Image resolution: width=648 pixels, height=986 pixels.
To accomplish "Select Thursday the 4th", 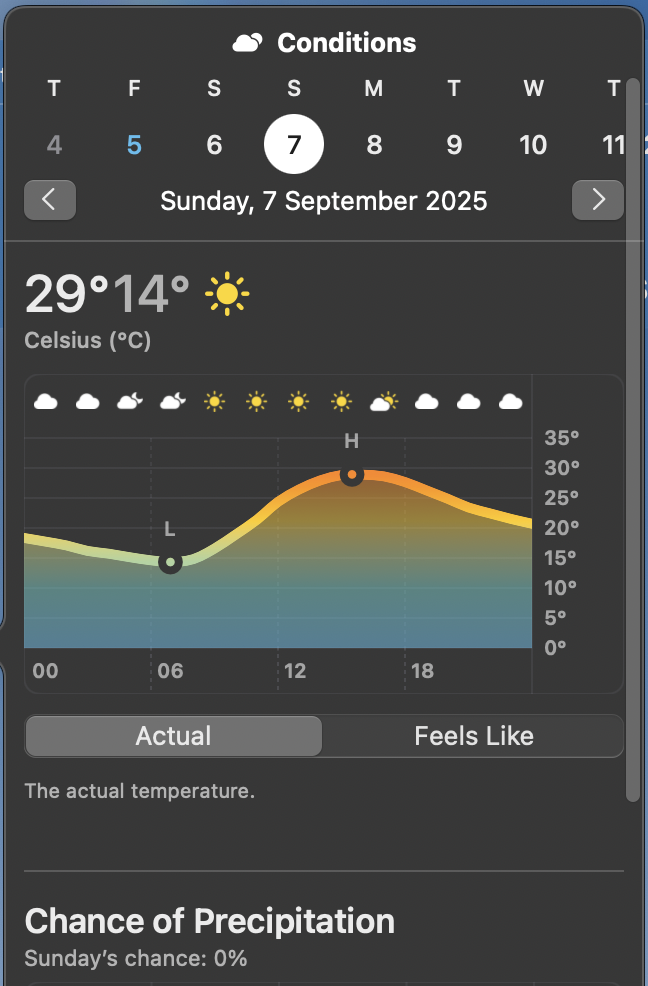I will click(x=54, y=145).
